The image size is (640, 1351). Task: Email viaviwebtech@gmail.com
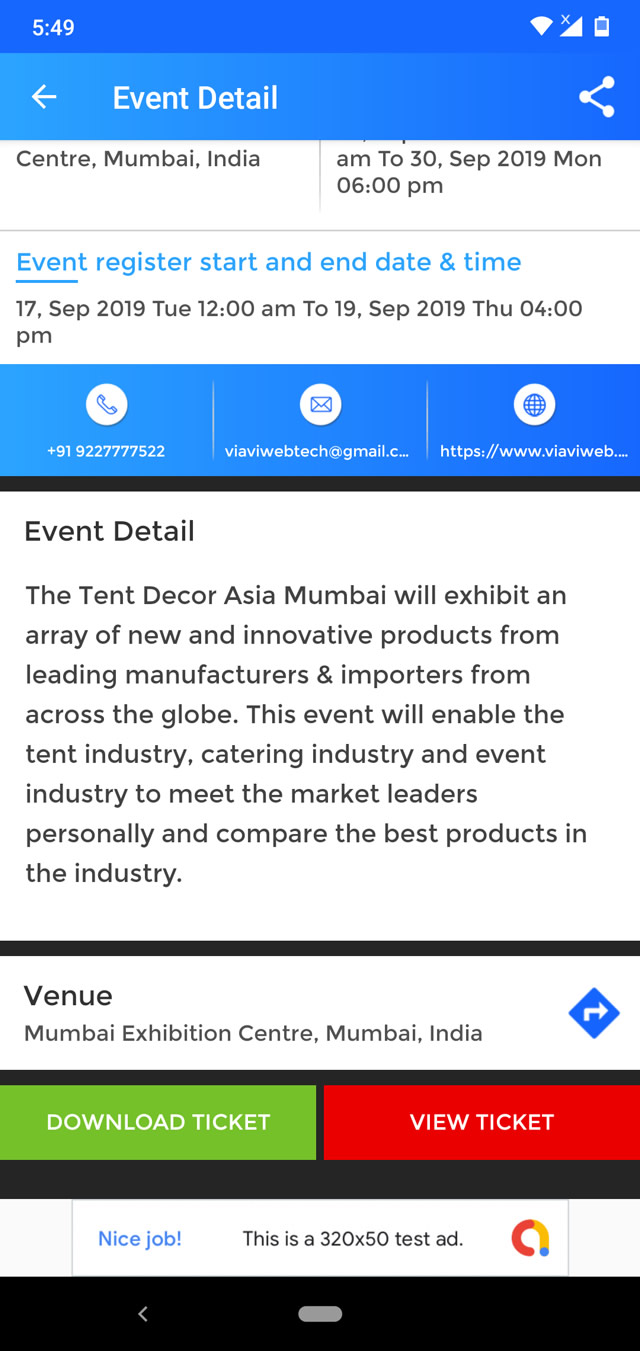(320, 420)
